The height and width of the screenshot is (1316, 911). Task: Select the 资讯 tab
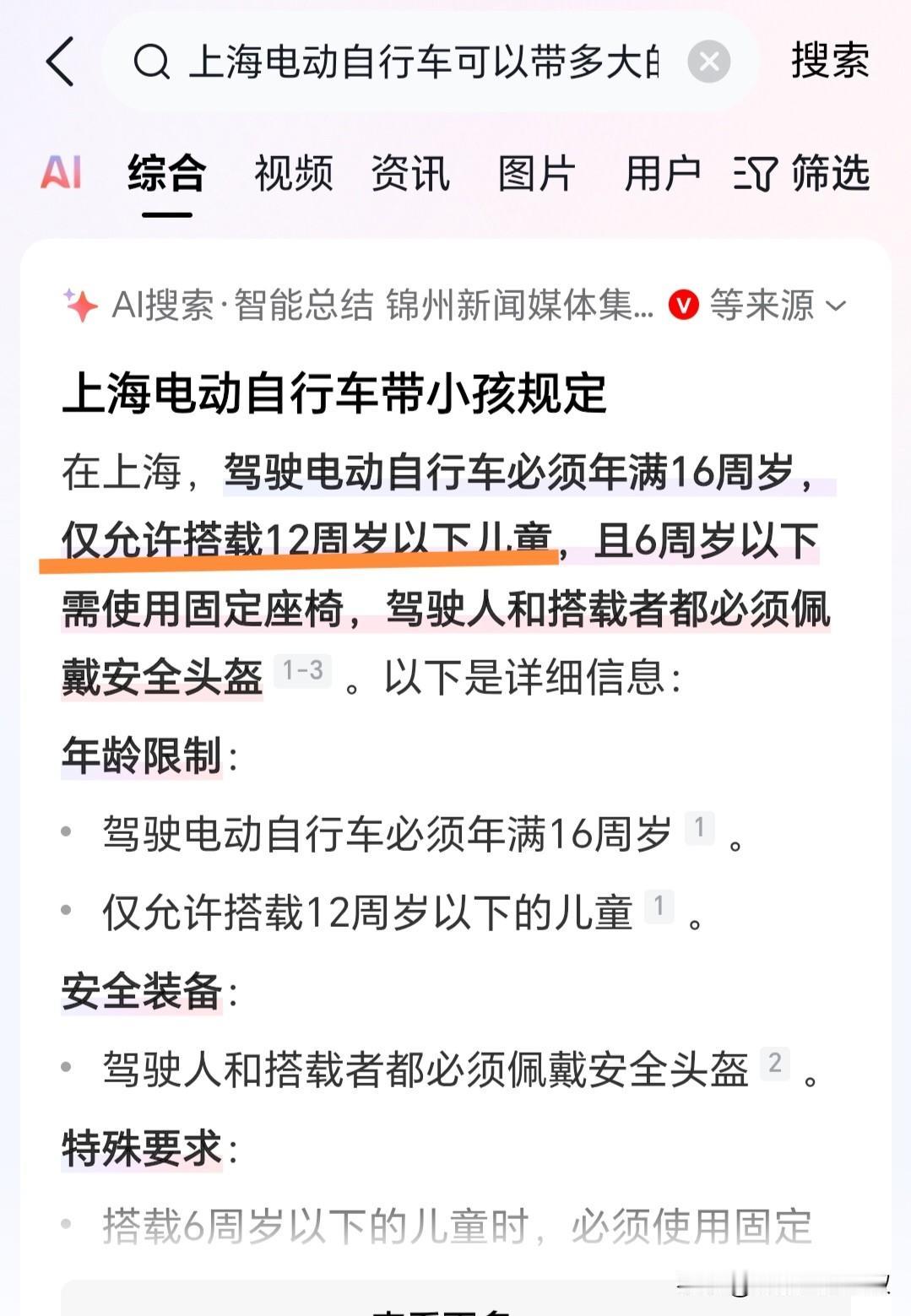(409, 173)
